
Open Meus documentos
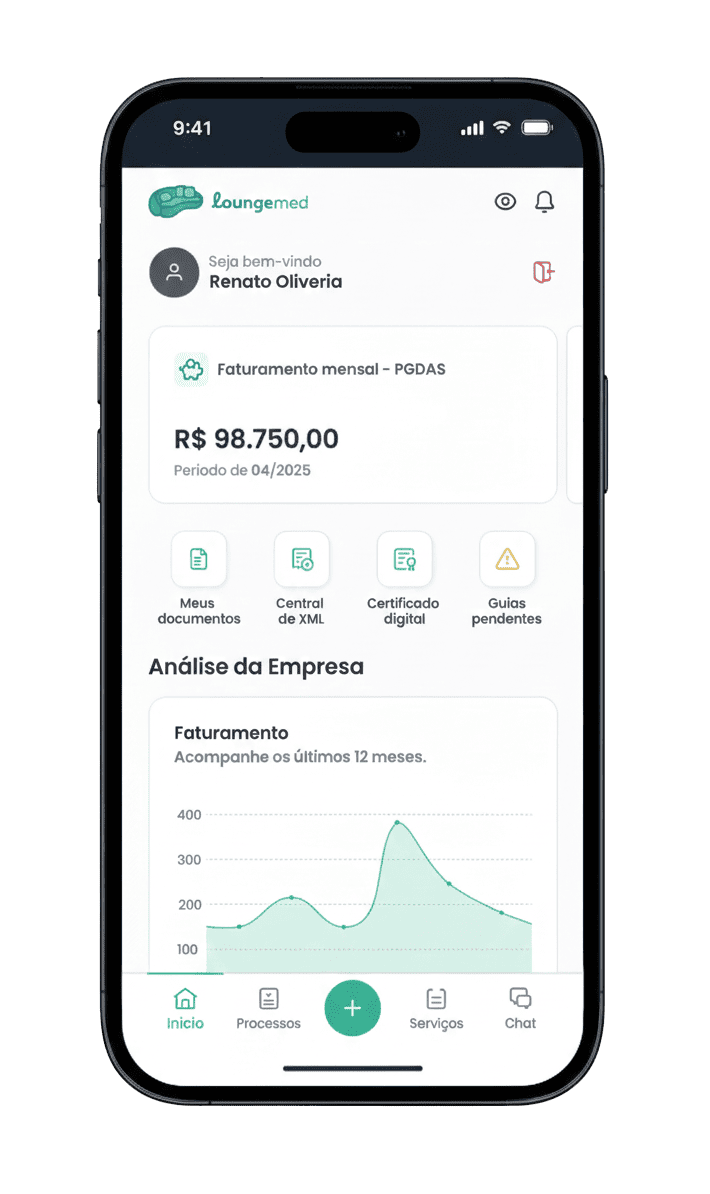(199, 560)
